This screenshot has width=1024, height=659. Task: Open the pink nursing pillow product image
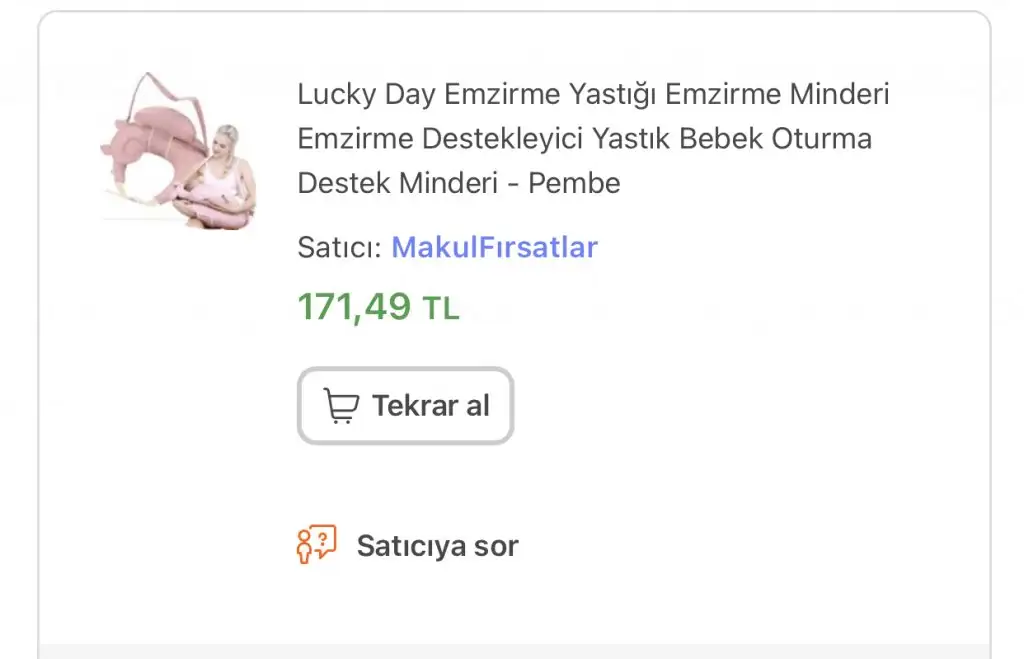pos(180,151)
